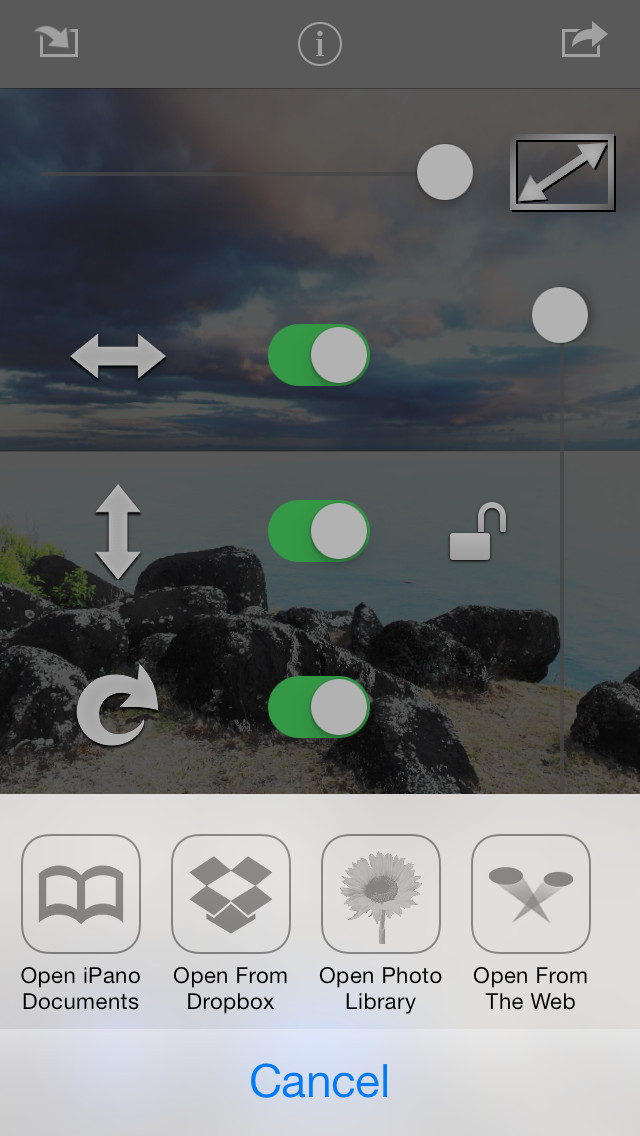Image resolution: width=640 pixels, height=1136 pixels.
Task: Tap the import icon in the top bar
Action: coord(57,41)
